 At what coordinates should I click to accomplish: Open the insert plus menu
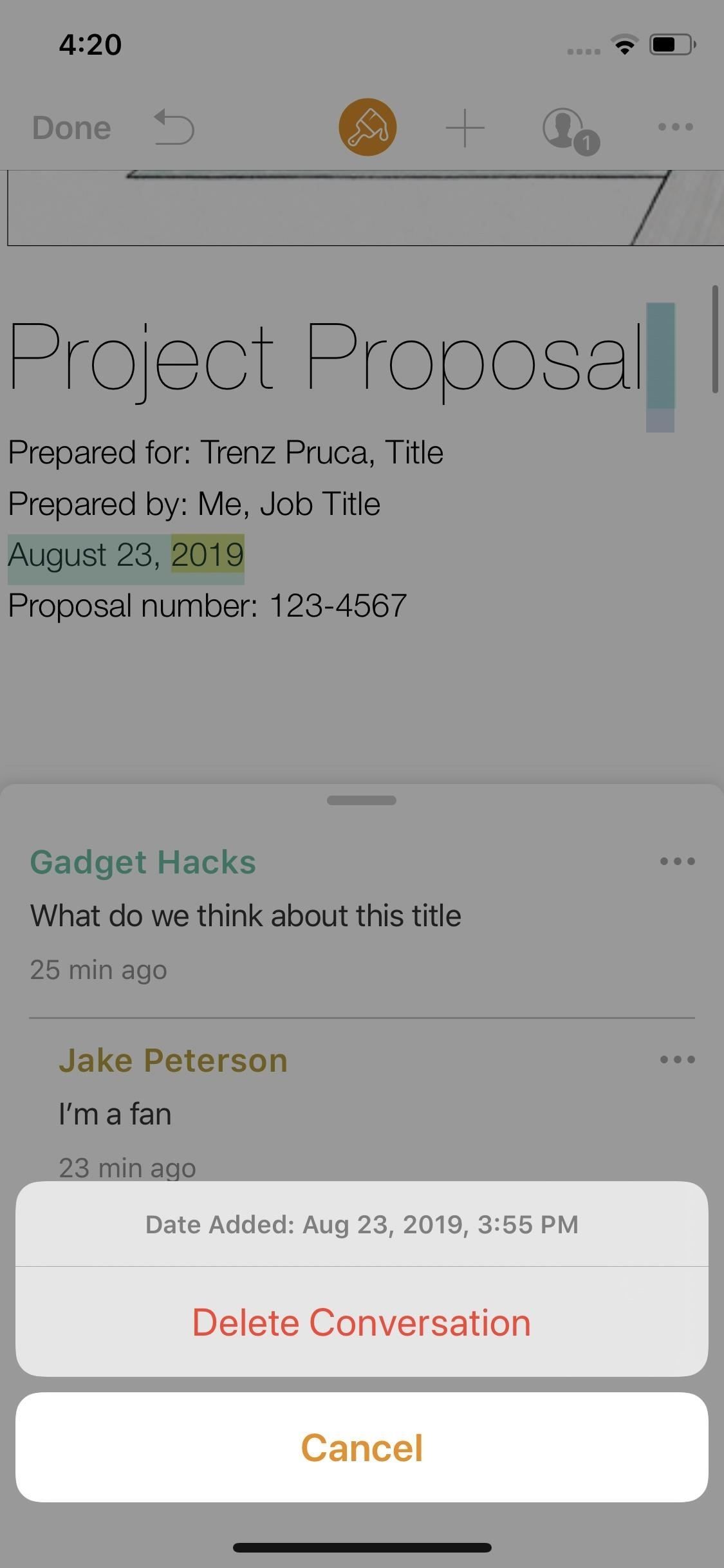(465, 127)
